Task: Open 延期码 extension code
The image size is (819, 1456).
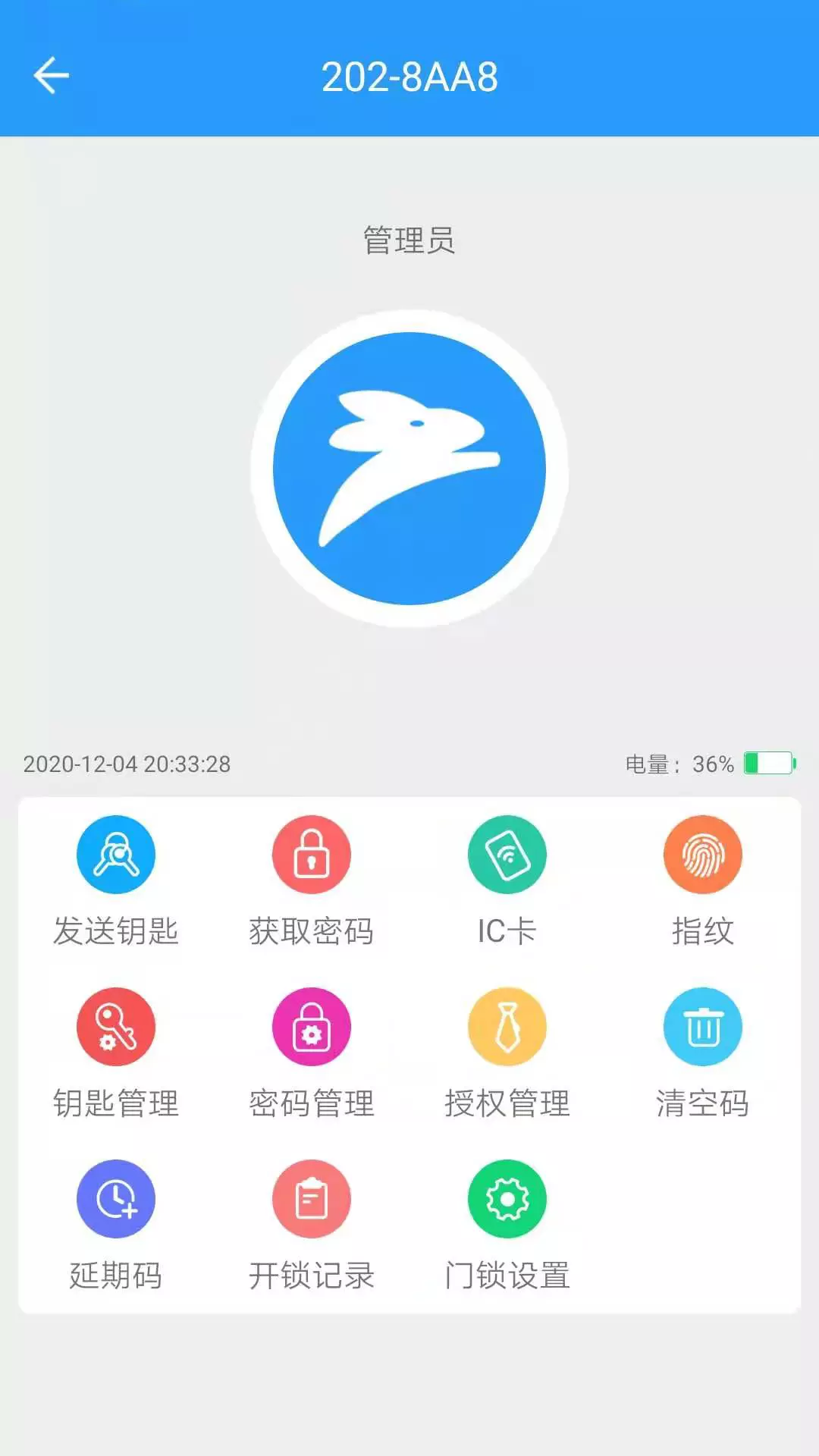Action: pos(116,1226)
